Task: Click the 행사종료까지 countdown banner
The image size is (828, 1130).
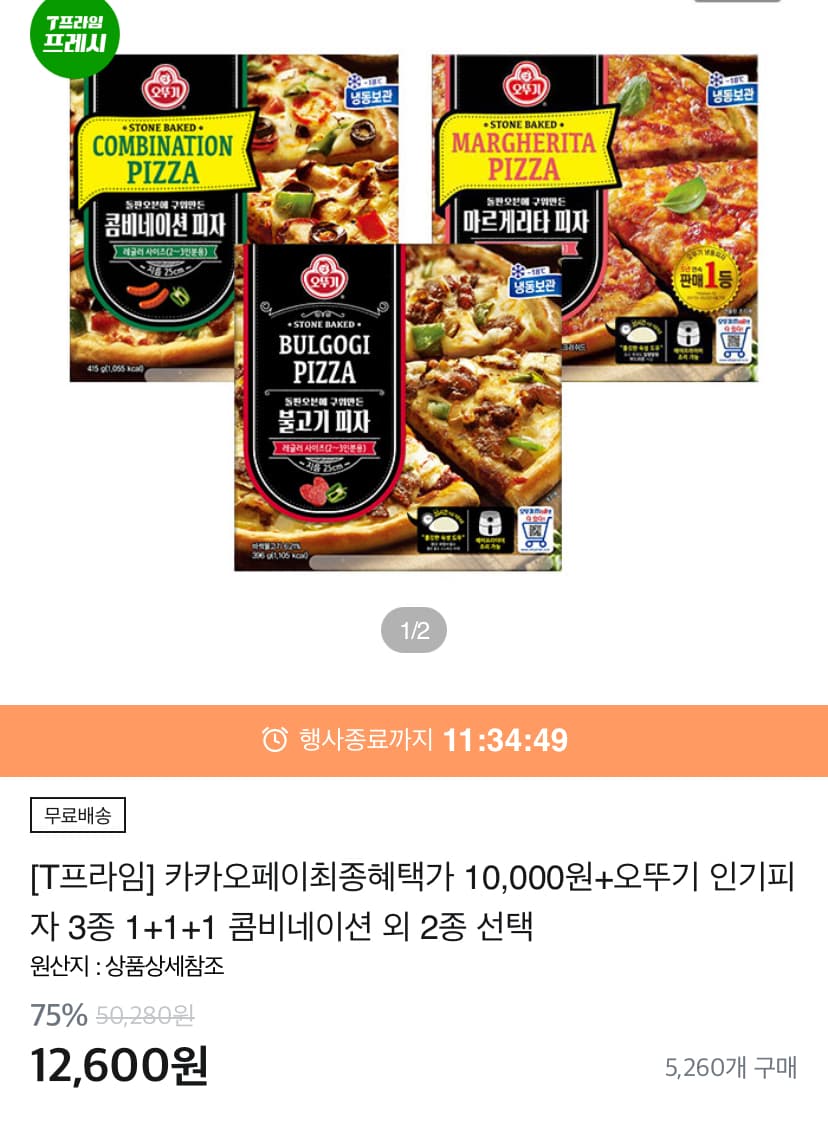Action: pyautogui.click(x=414, y=741)
